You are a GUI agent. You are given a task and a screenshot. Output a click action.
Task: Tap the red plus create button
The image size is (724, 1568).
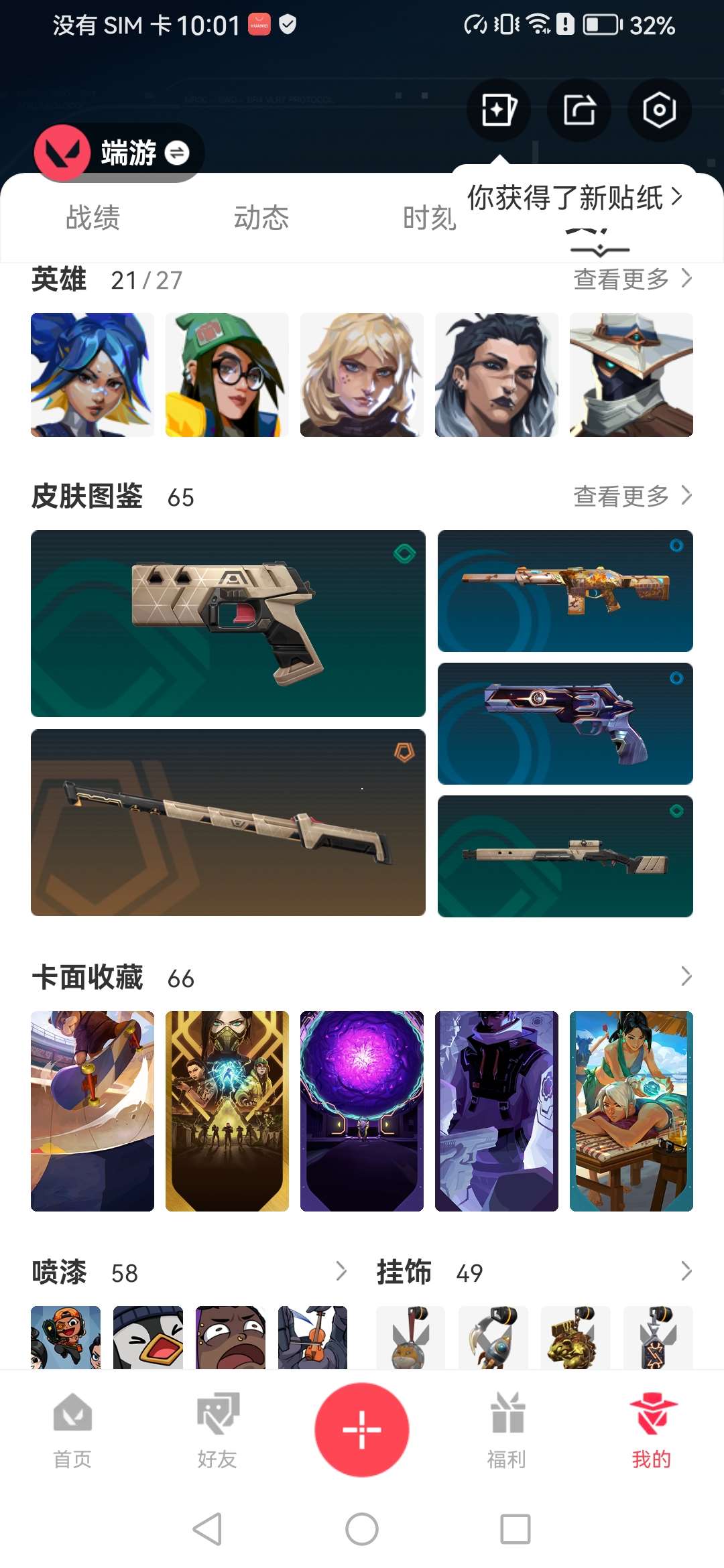(362, 1429)
